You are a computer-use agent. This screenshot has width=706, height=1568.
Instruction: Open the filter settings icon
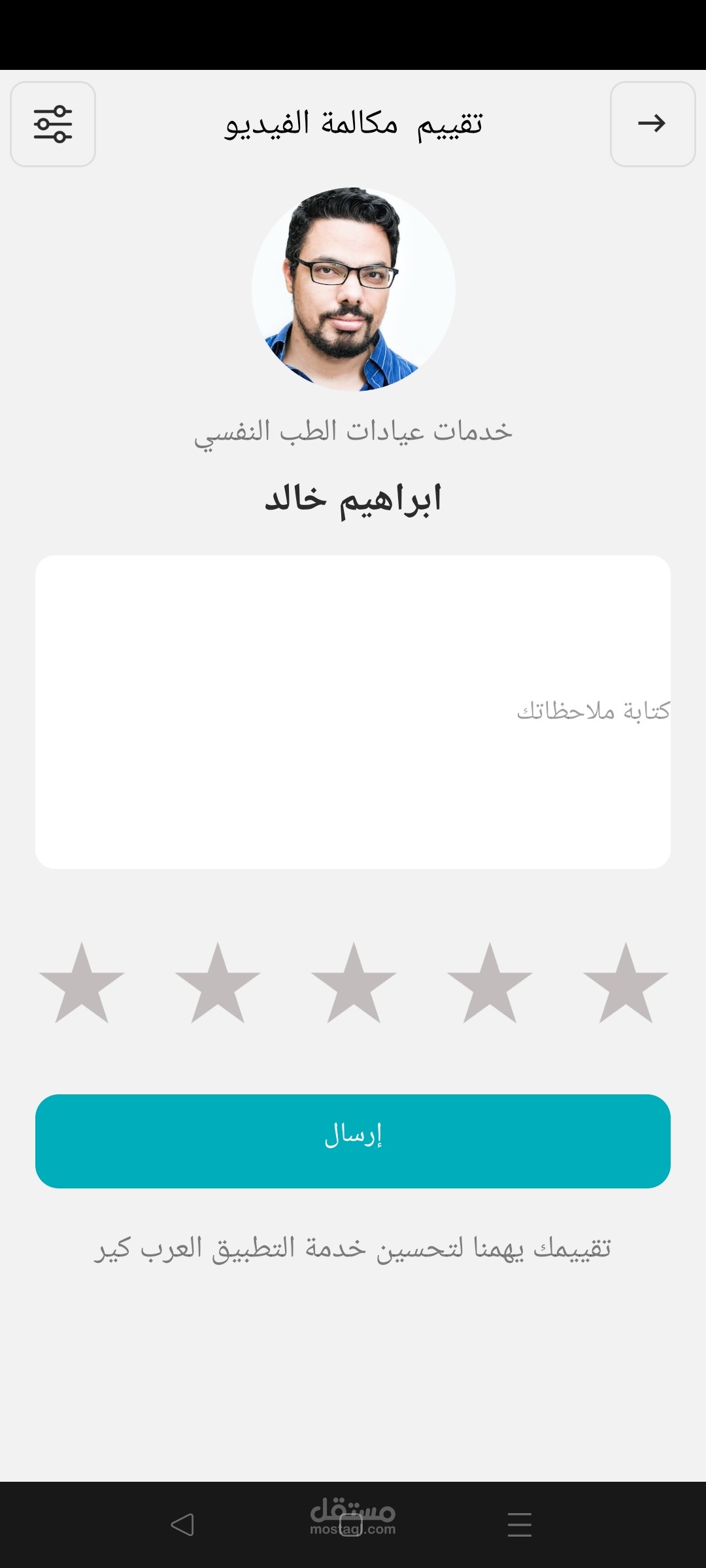53,123
